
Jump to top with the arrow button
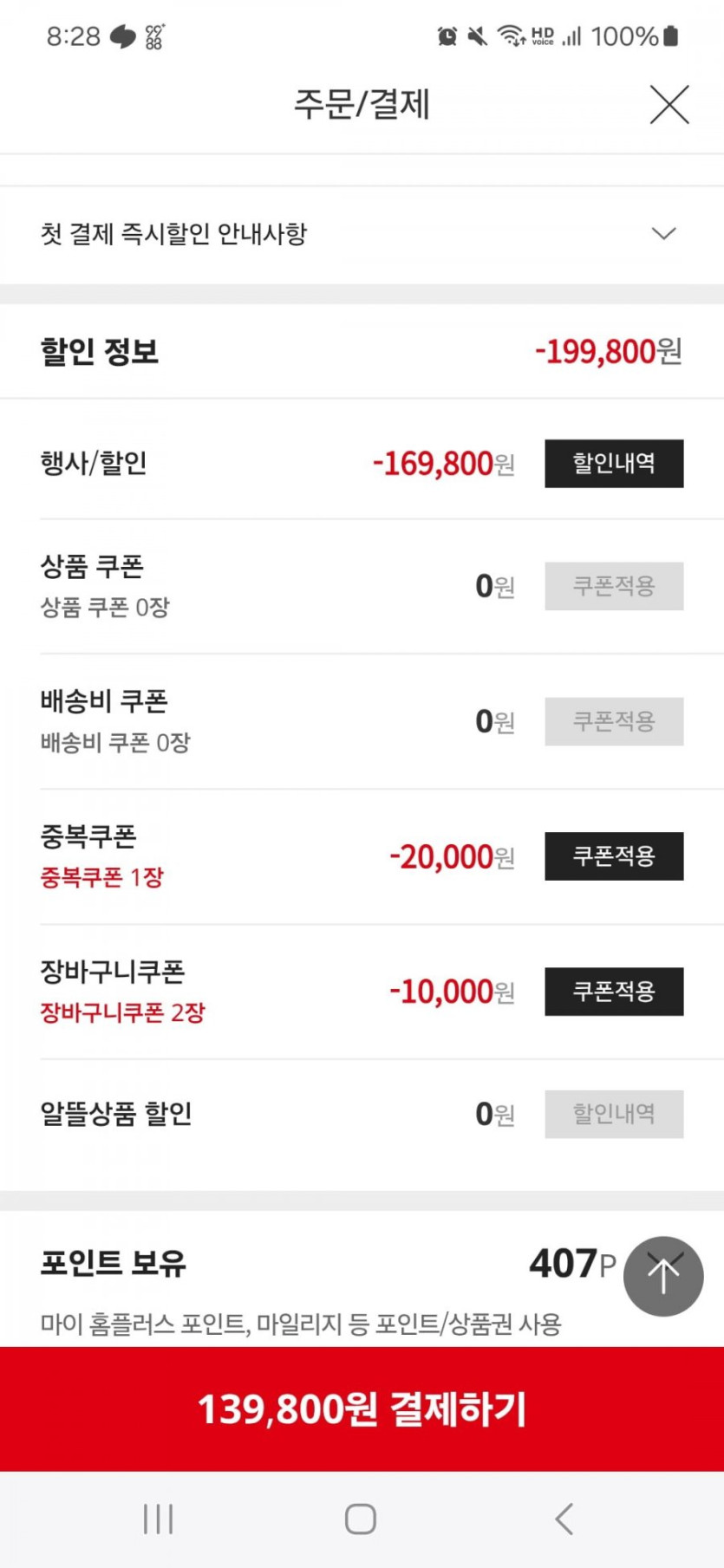[x=662, y=1276]
